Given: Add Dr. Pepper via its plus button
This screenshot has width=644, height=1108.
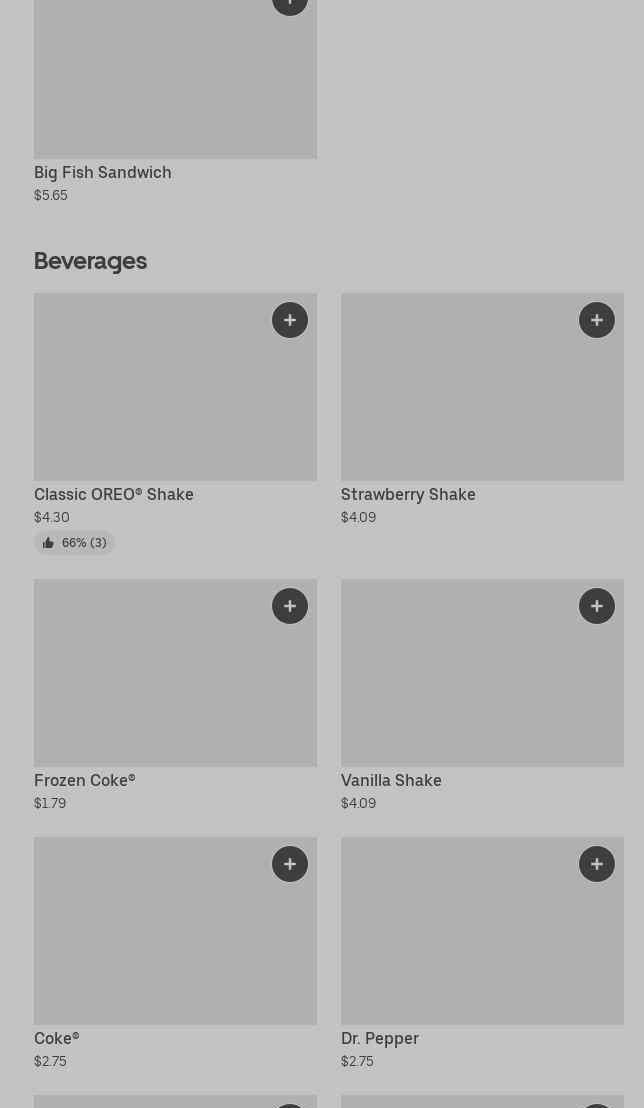Looking at the screenshot, I should coord(597,864).
